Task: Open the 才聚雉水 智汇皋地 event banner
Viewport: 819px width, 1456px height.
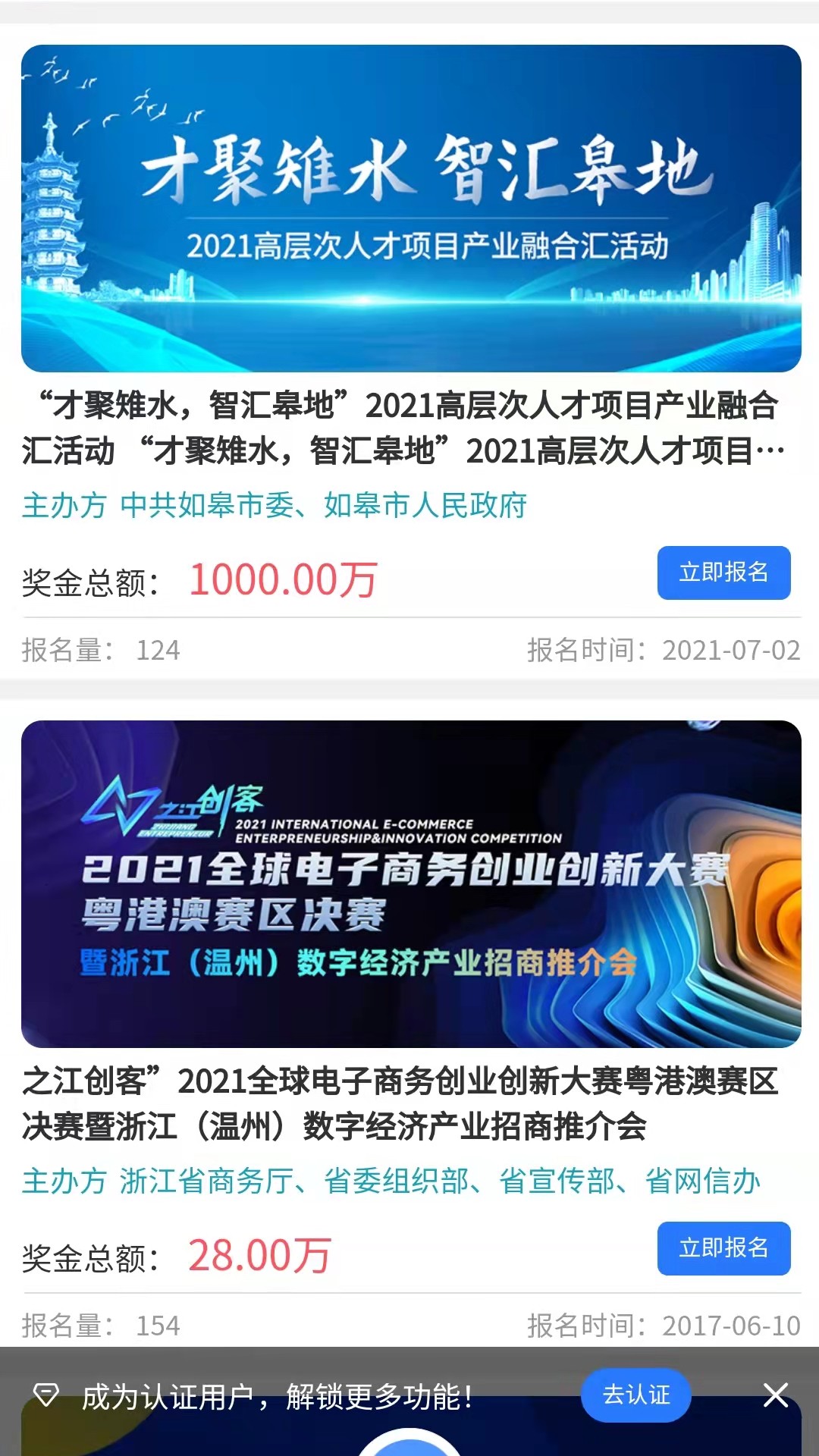Action: pyautogui.click(x=410, y=209)
